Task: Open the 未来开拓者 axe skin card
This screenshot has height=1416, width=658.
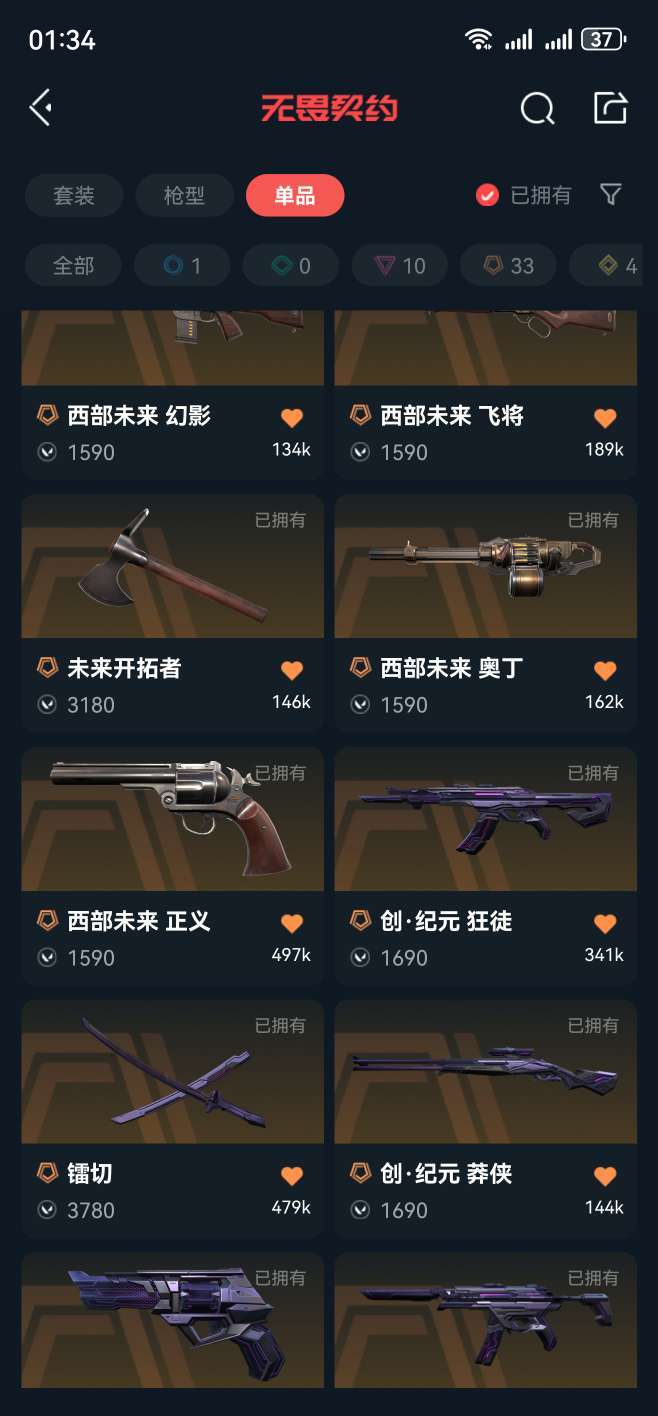Action: [x=173, y=614]
